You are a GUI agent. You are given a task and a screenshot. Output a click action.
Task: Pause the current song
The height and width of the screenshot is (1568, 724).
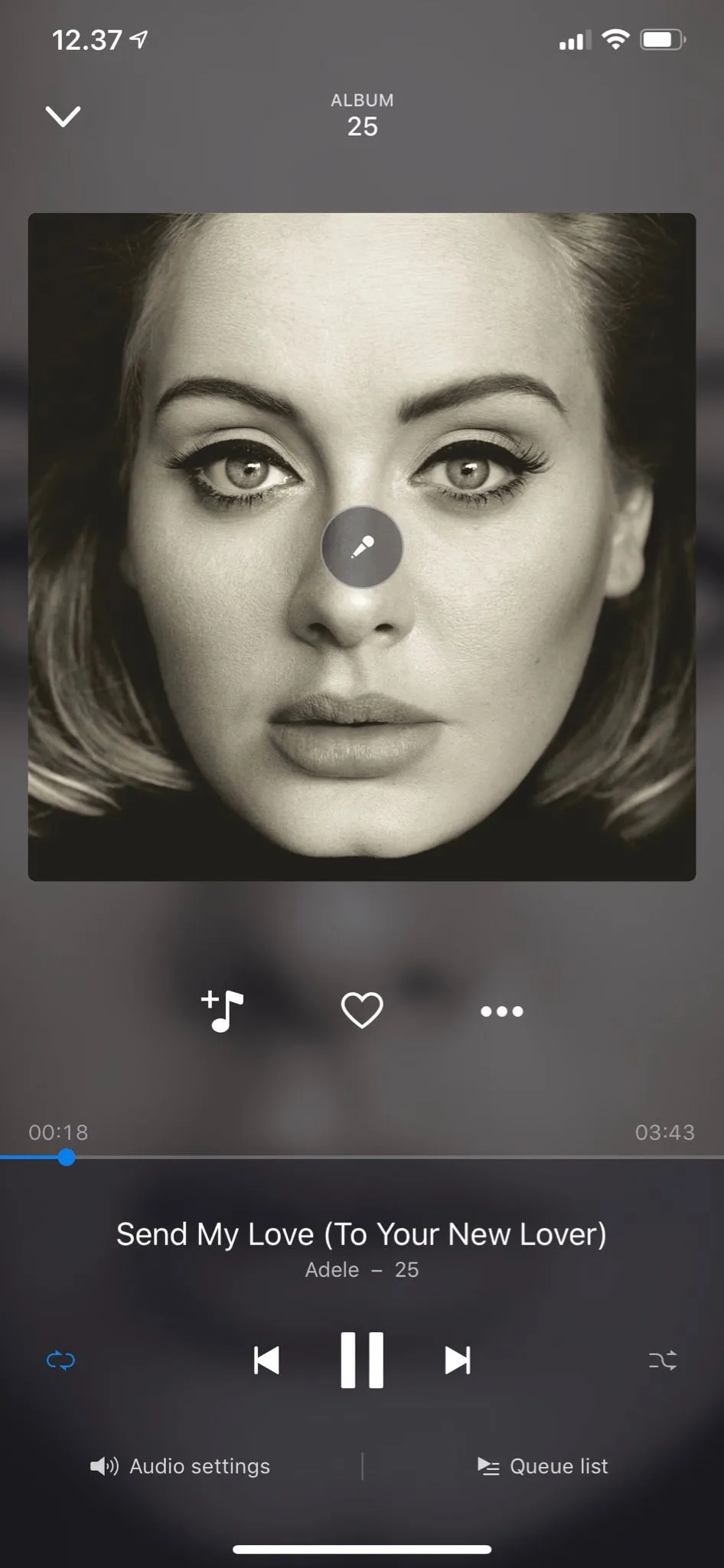(362, 1361)
